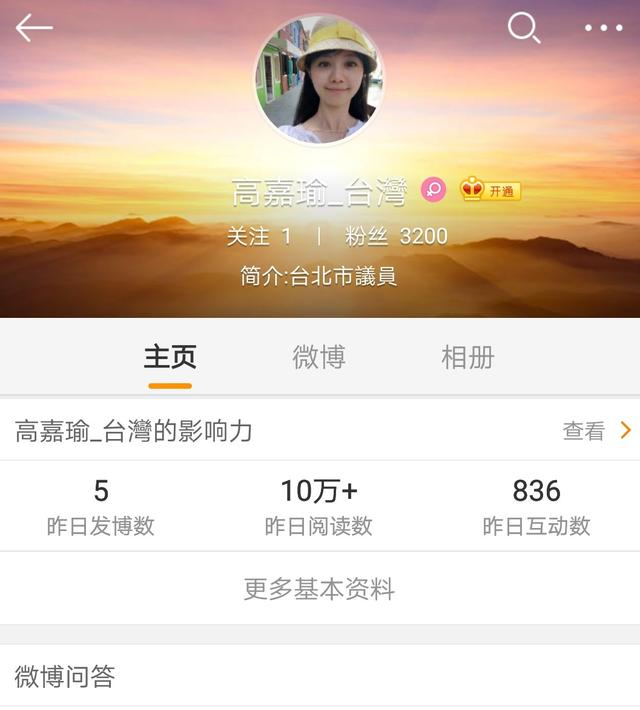This screenshot has height=710, width=640.
Task: Tap 查看 to view influence details
Action: click(x=596, y=431)
